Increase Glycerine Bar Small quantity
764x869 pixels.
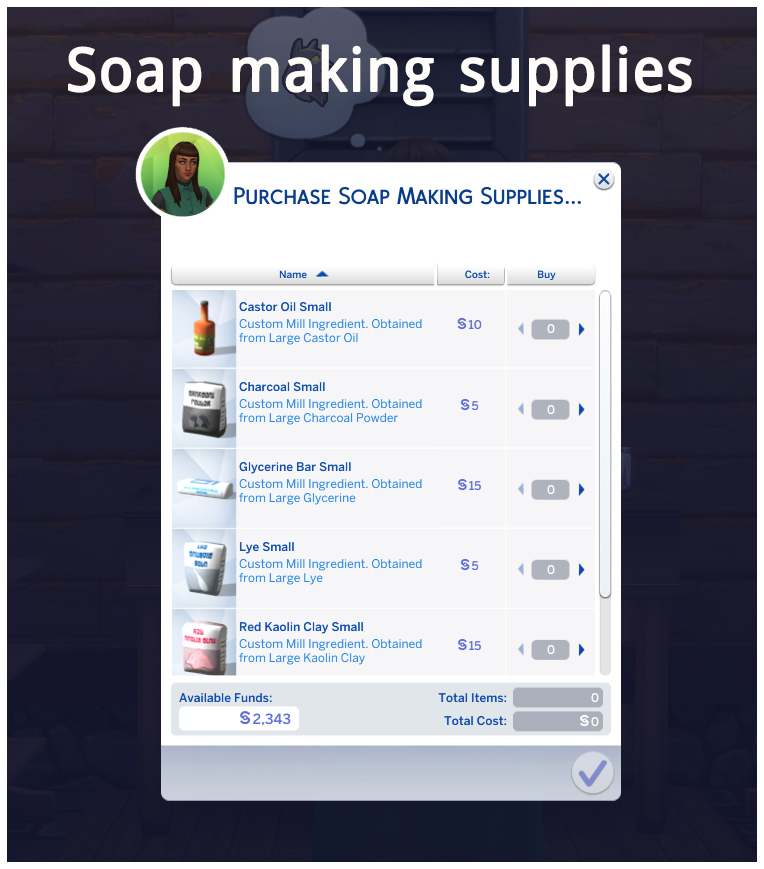pos(582,488)
